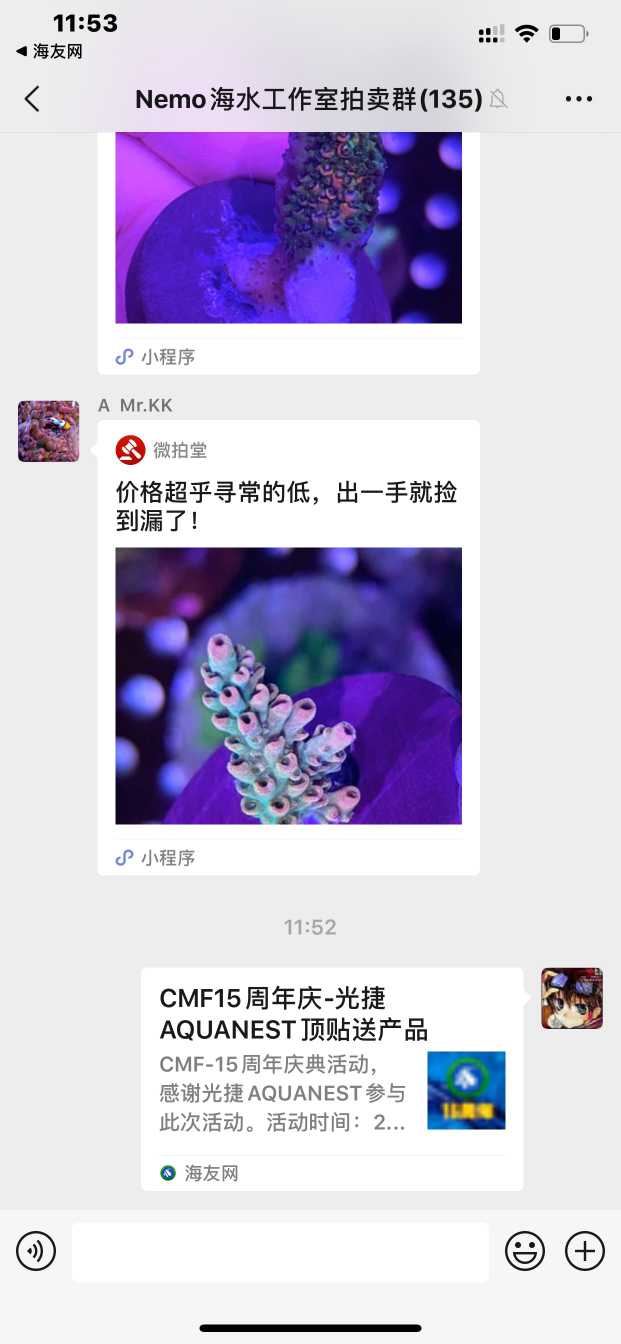
Task: Open the CMF15周年庆 shared link card
Action: (x=331, y=1078)
